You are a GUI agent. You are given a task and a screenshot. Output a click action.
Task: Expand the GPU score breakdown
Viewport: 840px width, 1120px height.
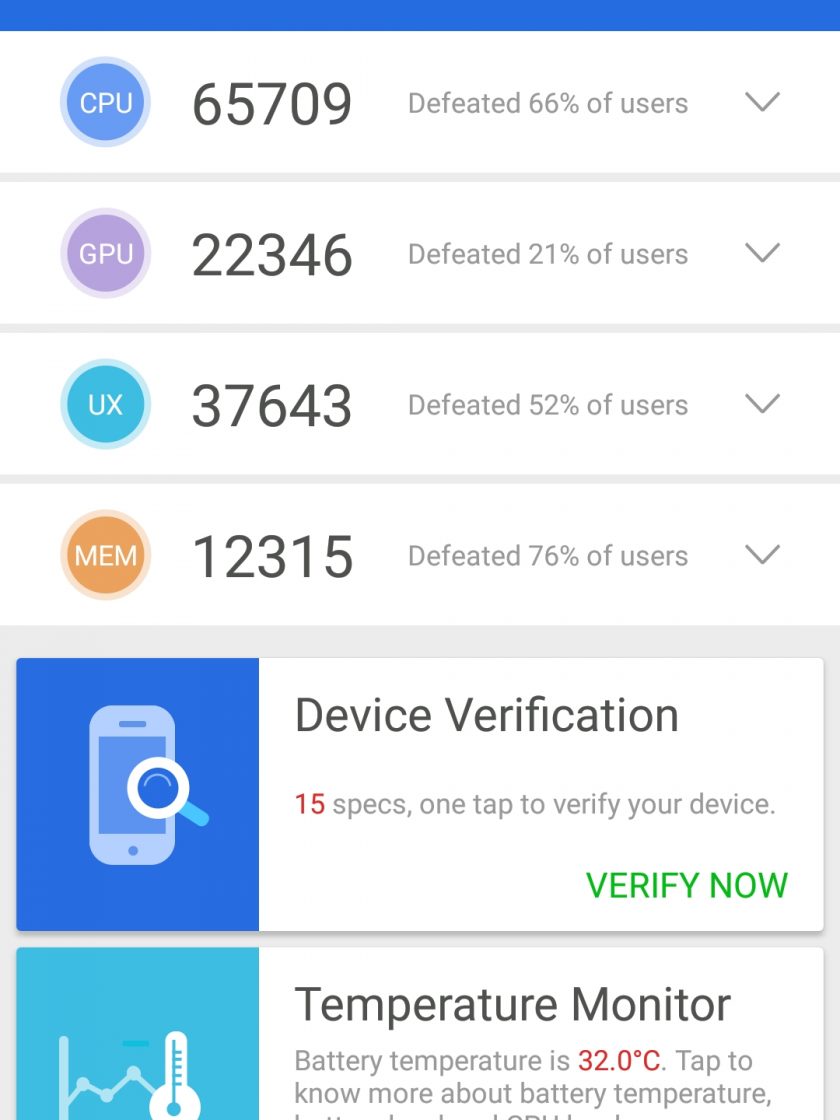(x=763, y=254)
